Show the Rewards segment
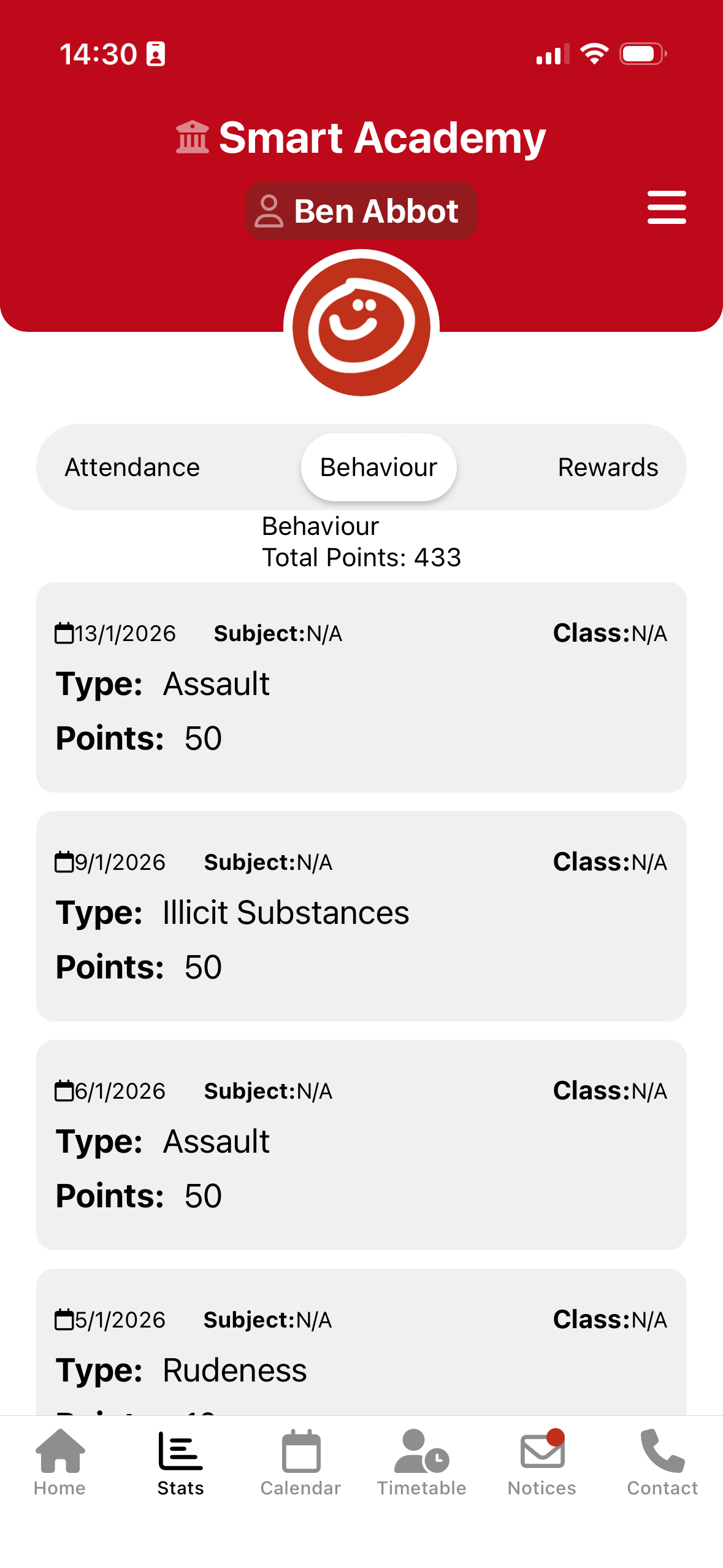The image size is (723, 1568). (607, 467)
